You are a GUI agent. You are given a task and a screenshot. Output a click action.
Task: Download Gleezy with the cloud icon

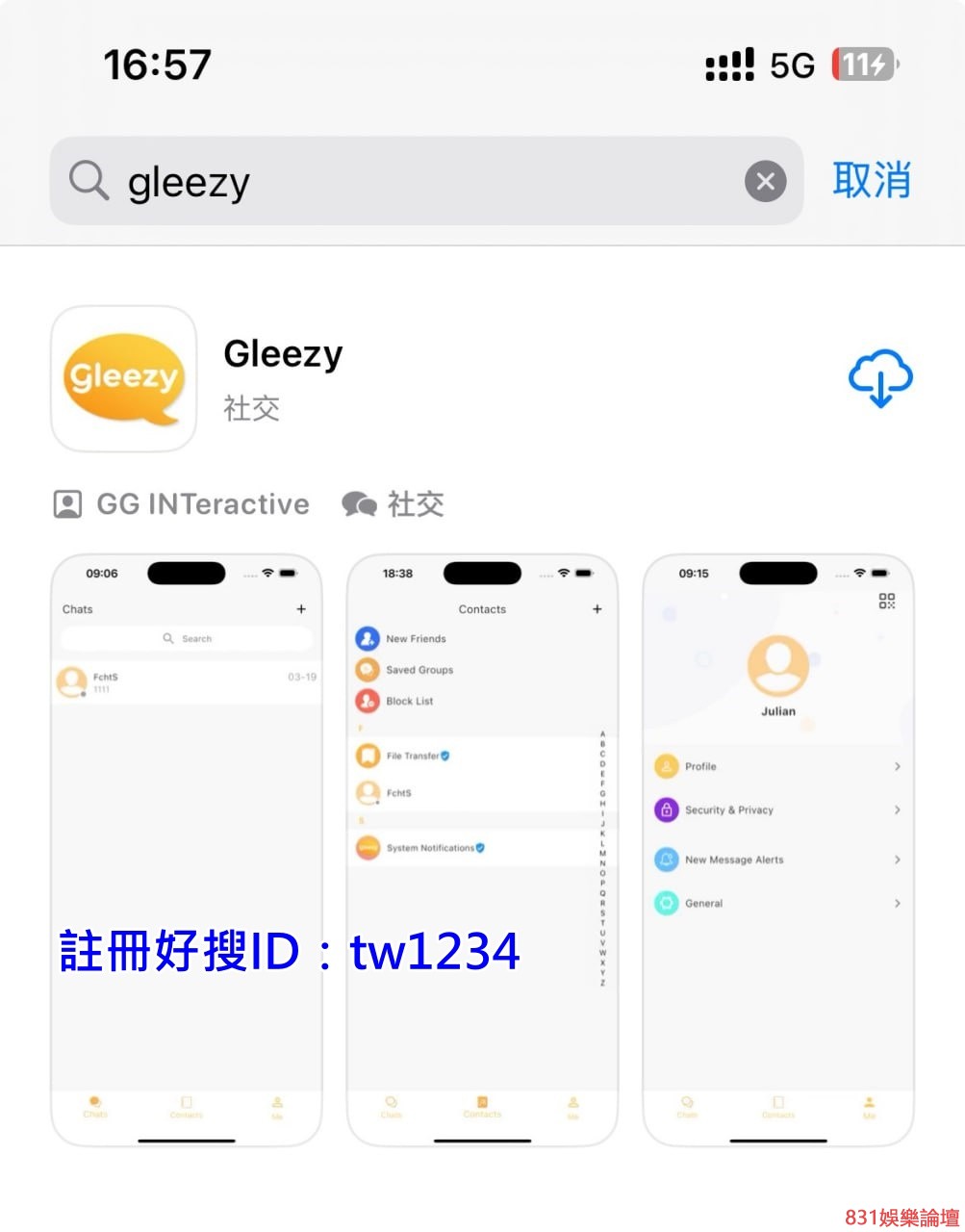pos(879,378)
